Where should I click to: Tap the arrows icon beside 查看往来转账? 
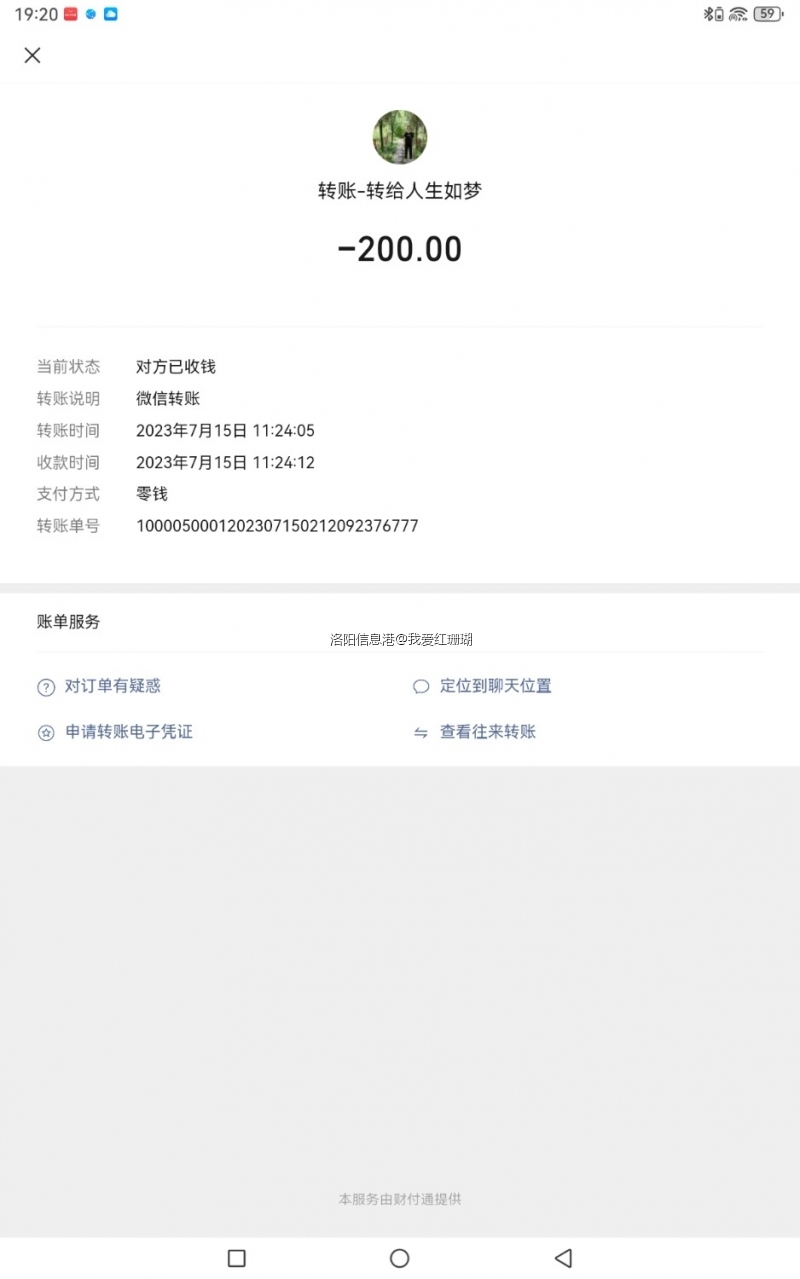(421, 732)
